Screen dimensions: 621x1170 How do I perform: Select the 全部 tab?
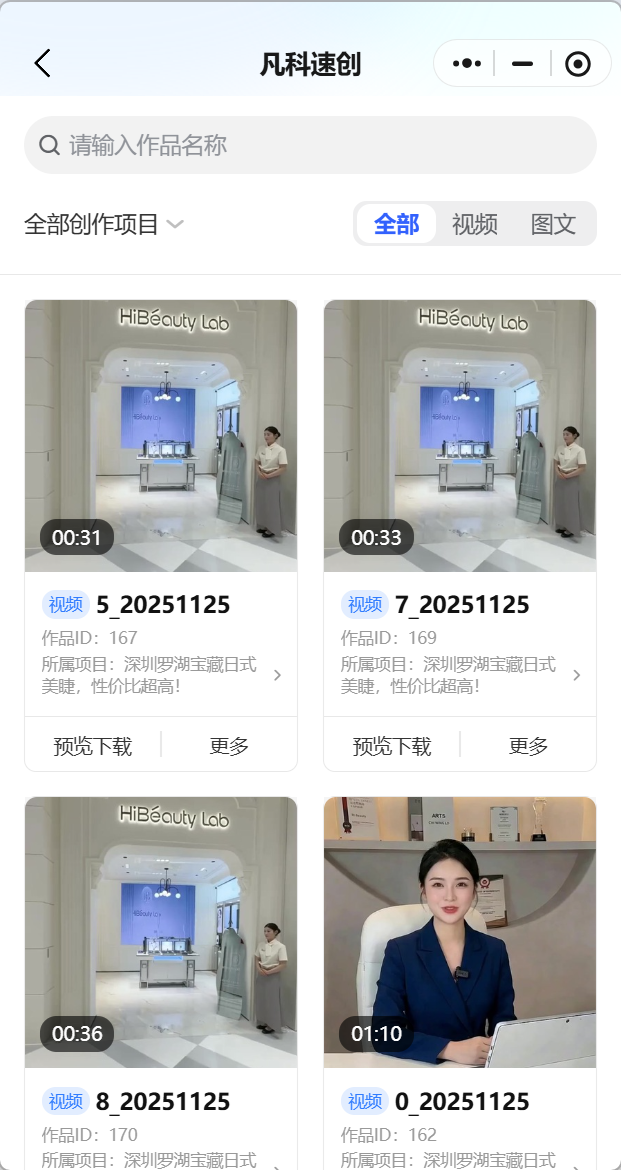396,224
